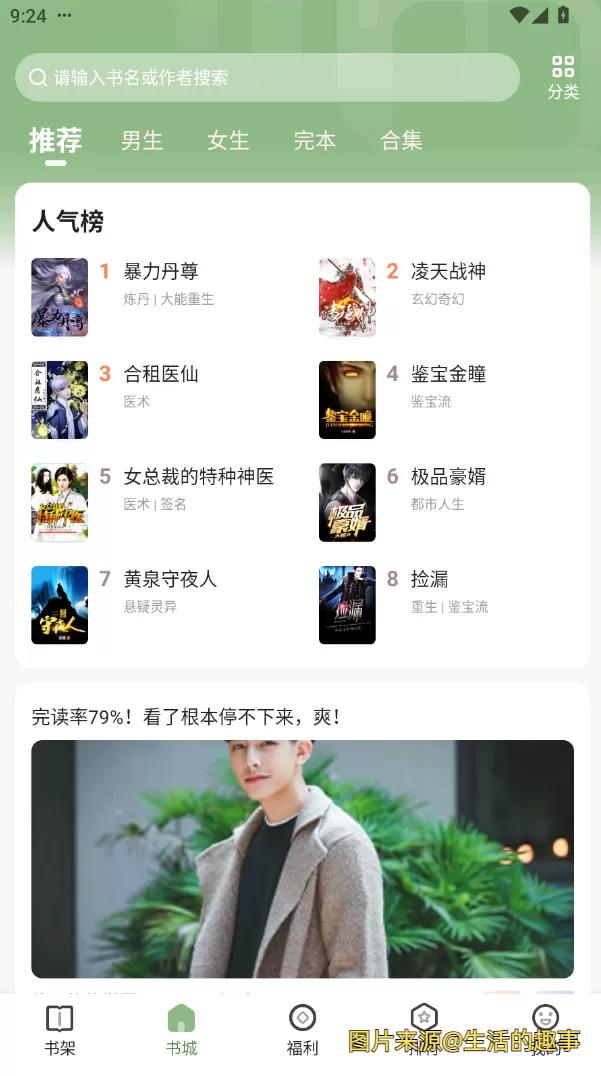Tap the 书城 bookstore tab
The height and width of the screenshot is (1076, 601).
(x=181, y=1032)
